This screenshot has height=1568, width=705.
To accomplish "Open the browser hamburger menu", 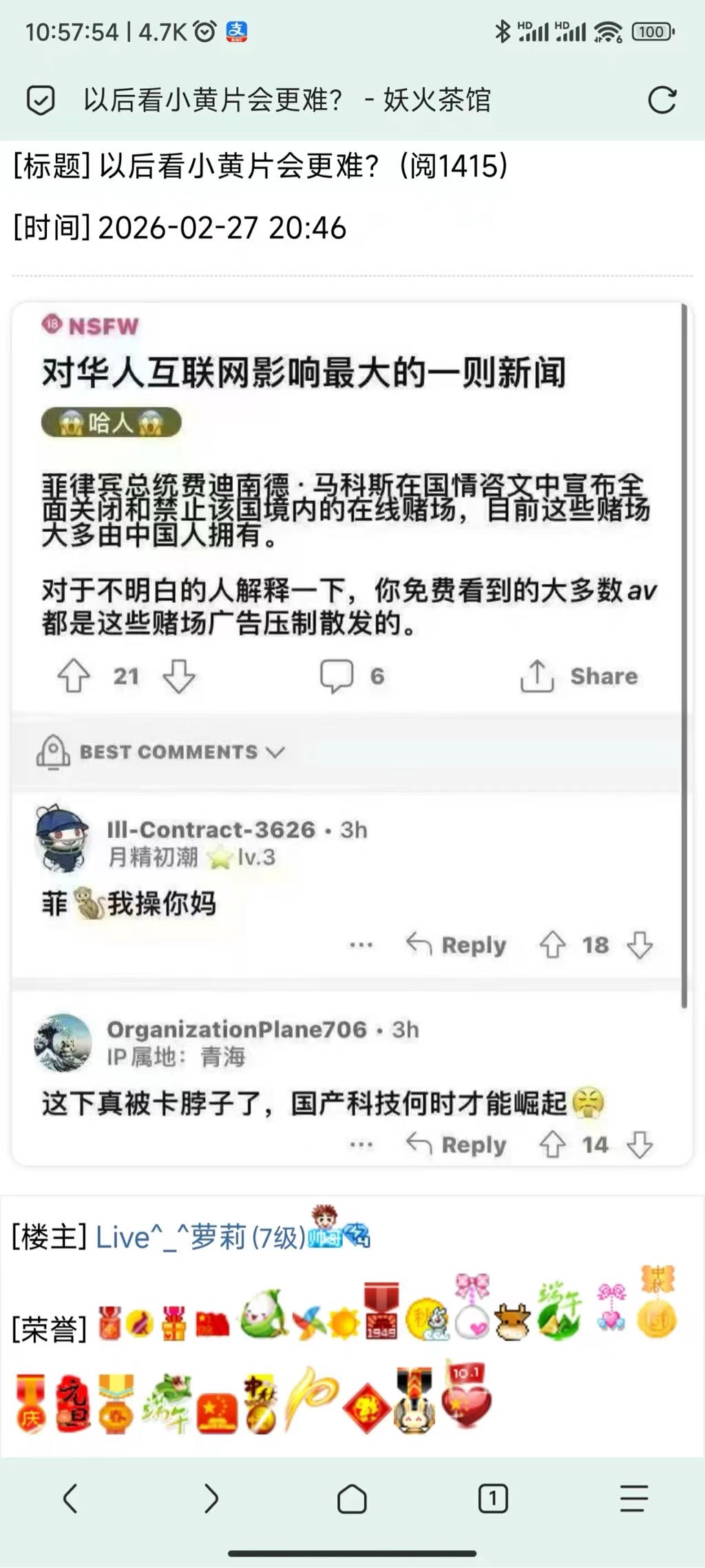I will point(633,1498).
